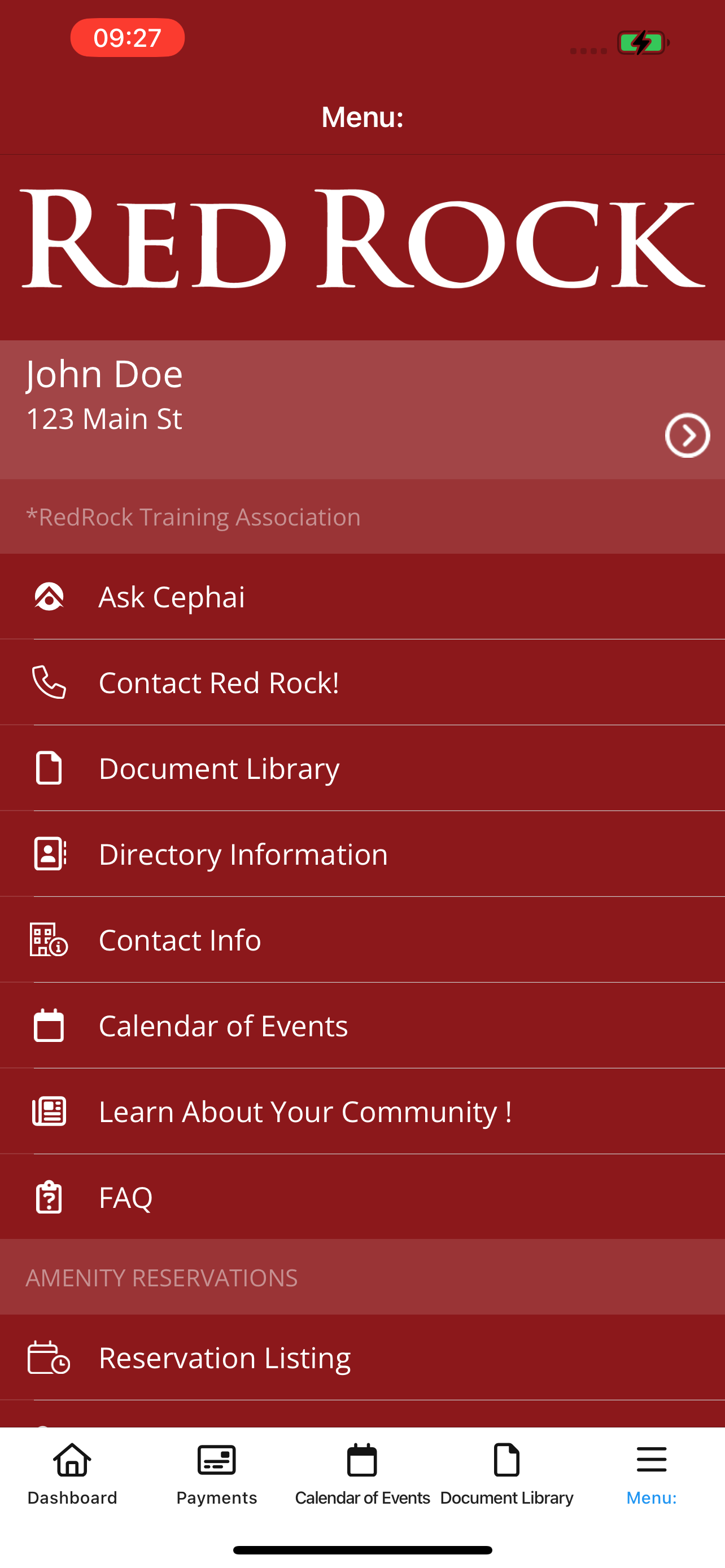Open Document Library from the menu list
725x1568 pixels.
point(362,768)
